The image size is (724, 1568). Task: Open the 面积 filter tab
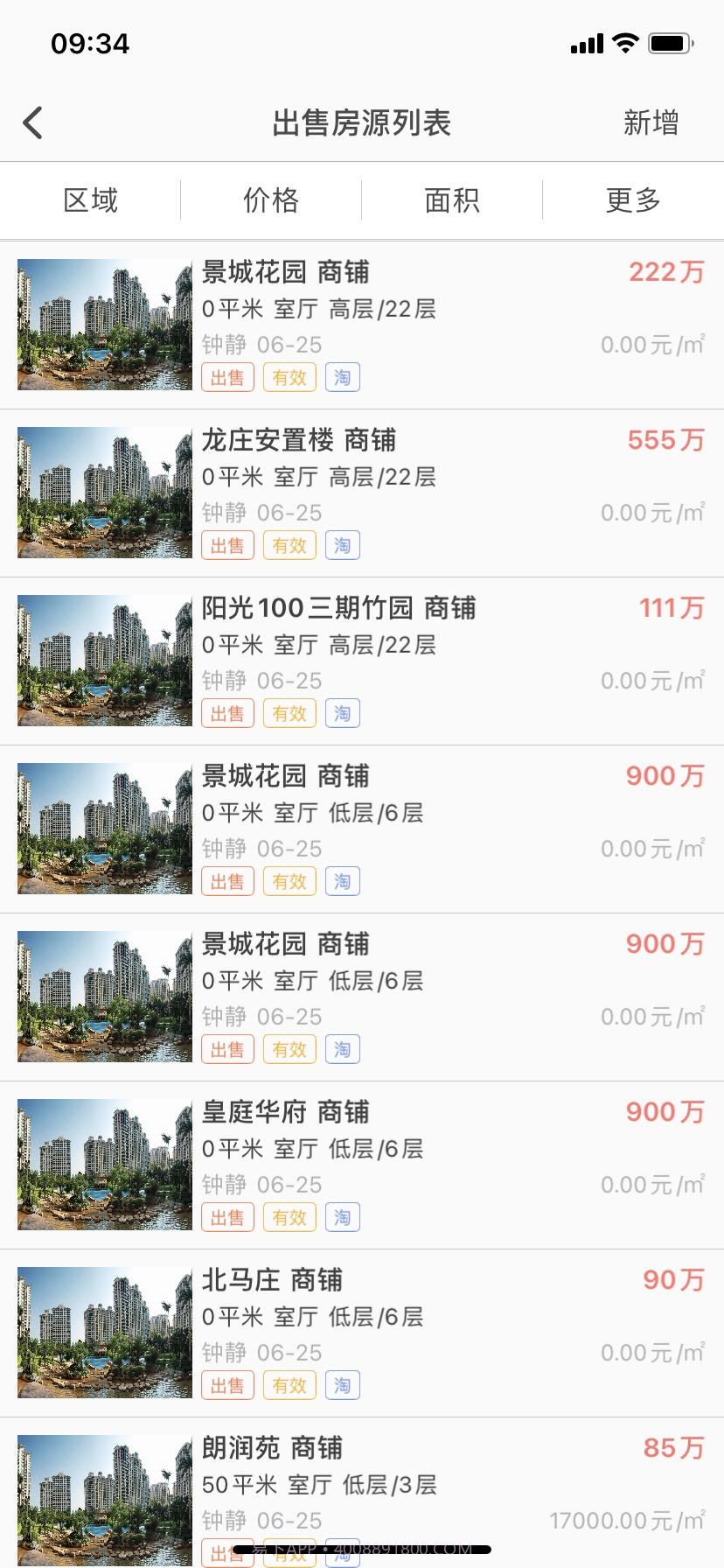[x=452, y=199]
